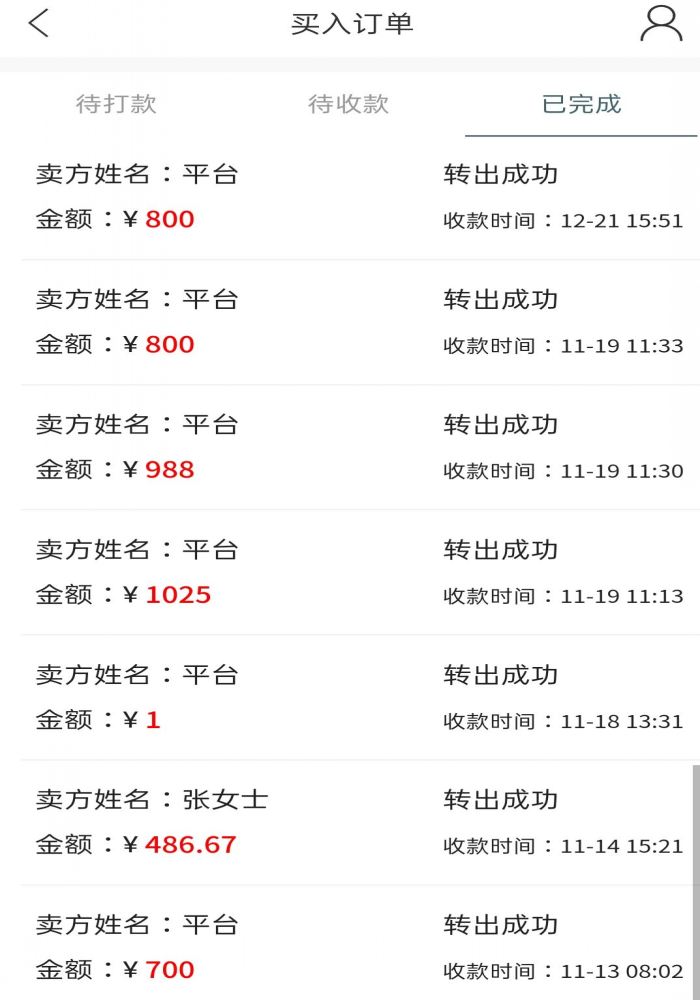Open 张女士's ¥486.67 order
700x1000 pixels.
[350, 821]
